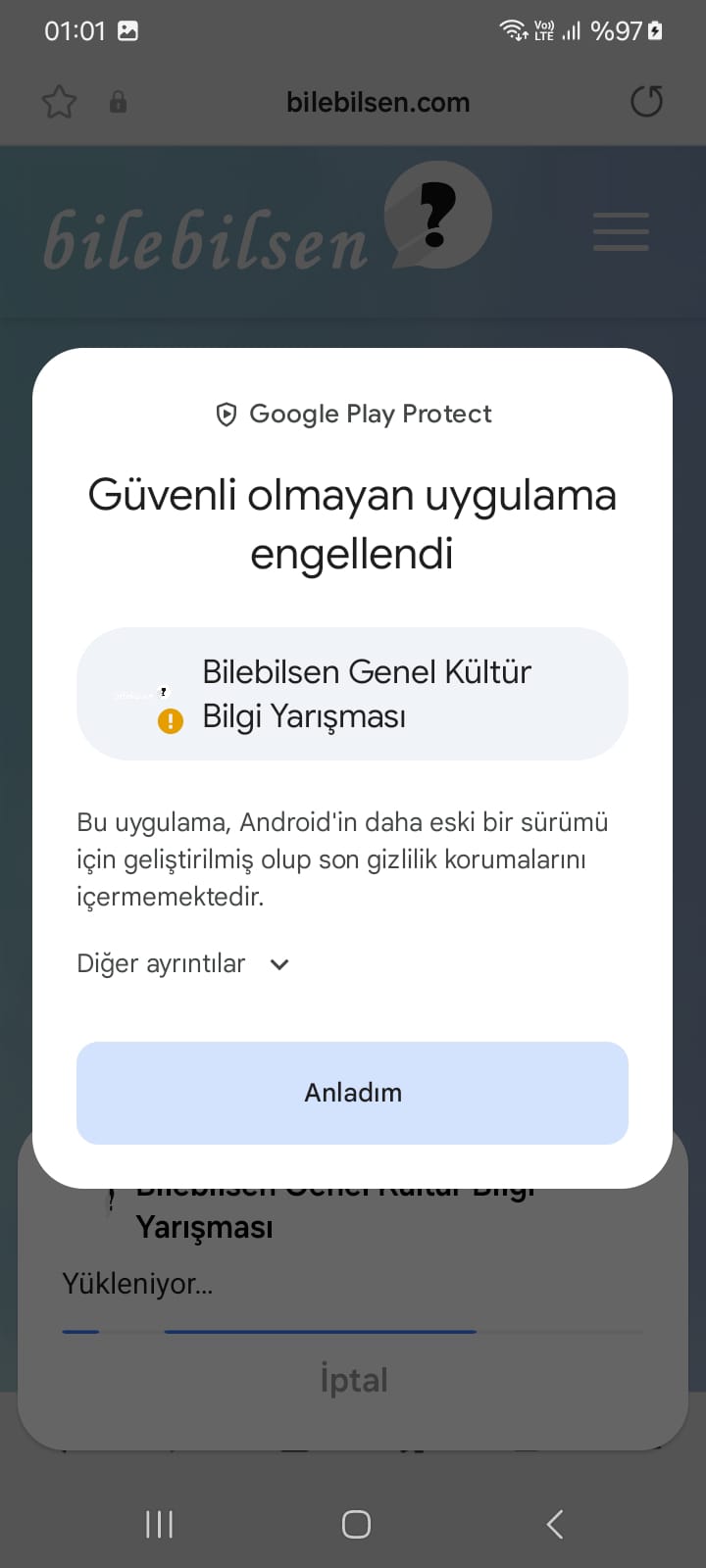Click the orange warning badge on the app
Screen dimensions: 706x1568
pos(169,720)
